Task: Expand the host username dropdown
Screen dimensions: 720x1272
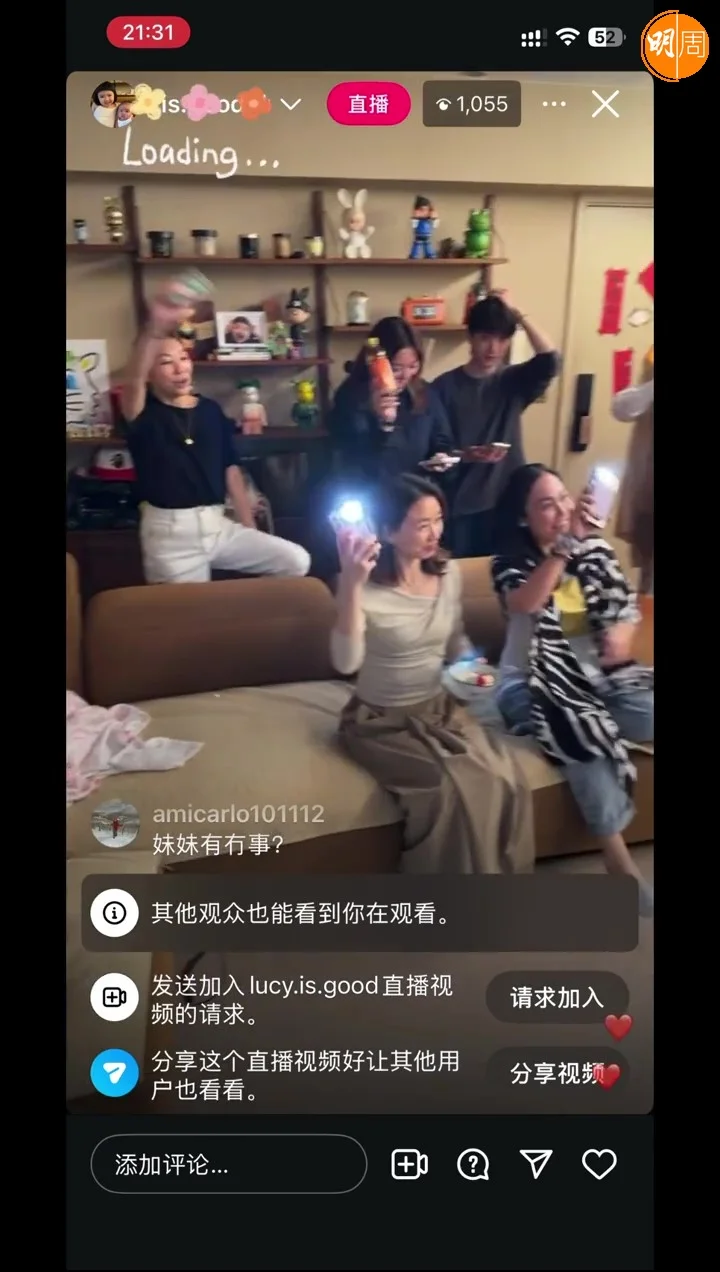Action: pyautogui.click(x=291, y=104)
